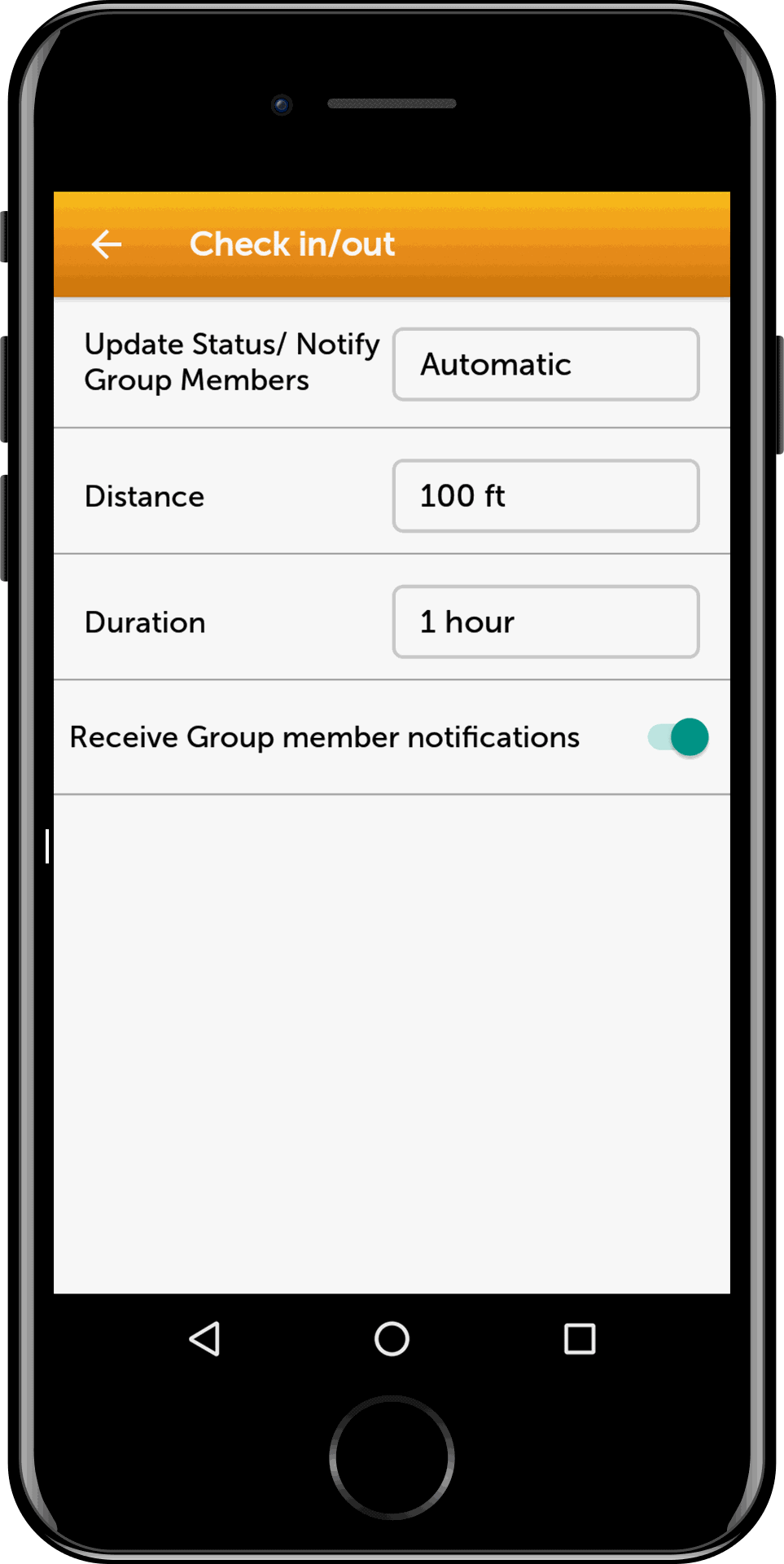Disable Receive Group member notifications
The width and height of the screenshot is (784, 1564).
tap(678, 737)
